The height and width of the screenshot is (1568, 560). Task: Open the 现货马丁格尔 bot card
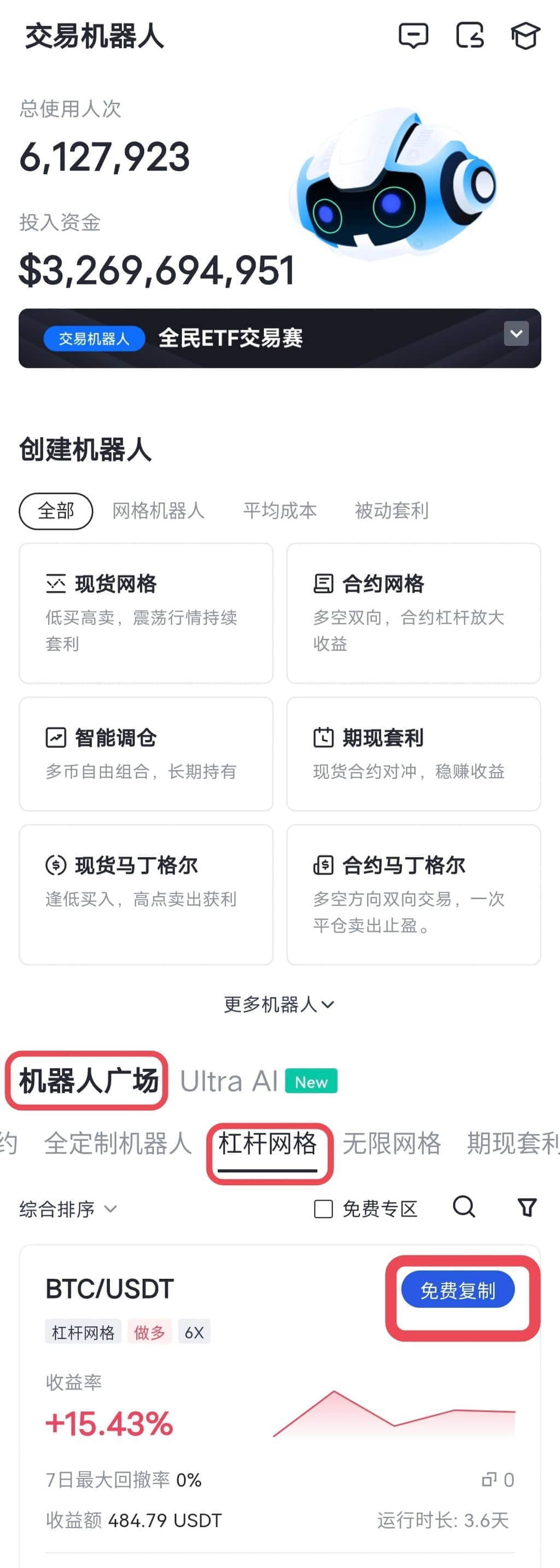coord(146,894)
